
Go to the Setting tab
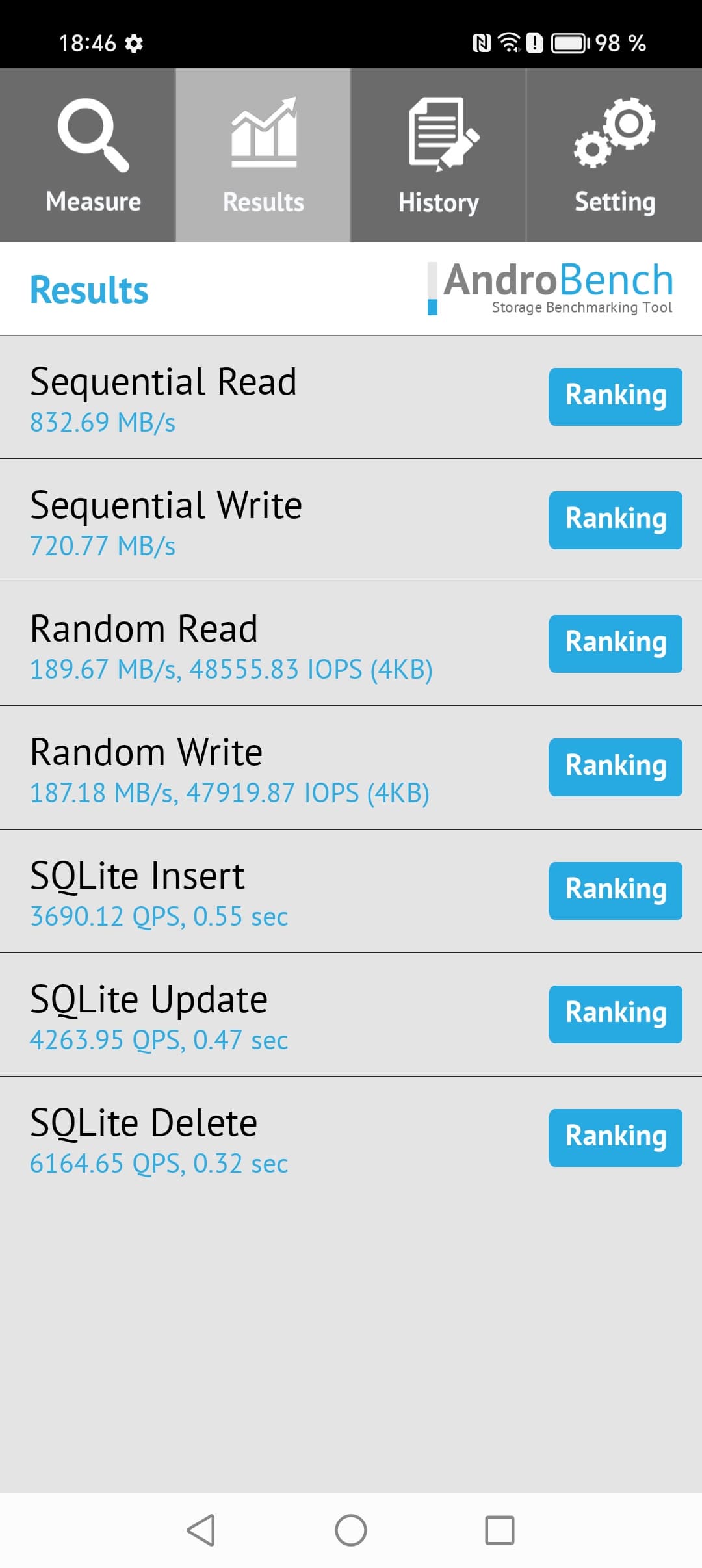[x=614, y=156]
